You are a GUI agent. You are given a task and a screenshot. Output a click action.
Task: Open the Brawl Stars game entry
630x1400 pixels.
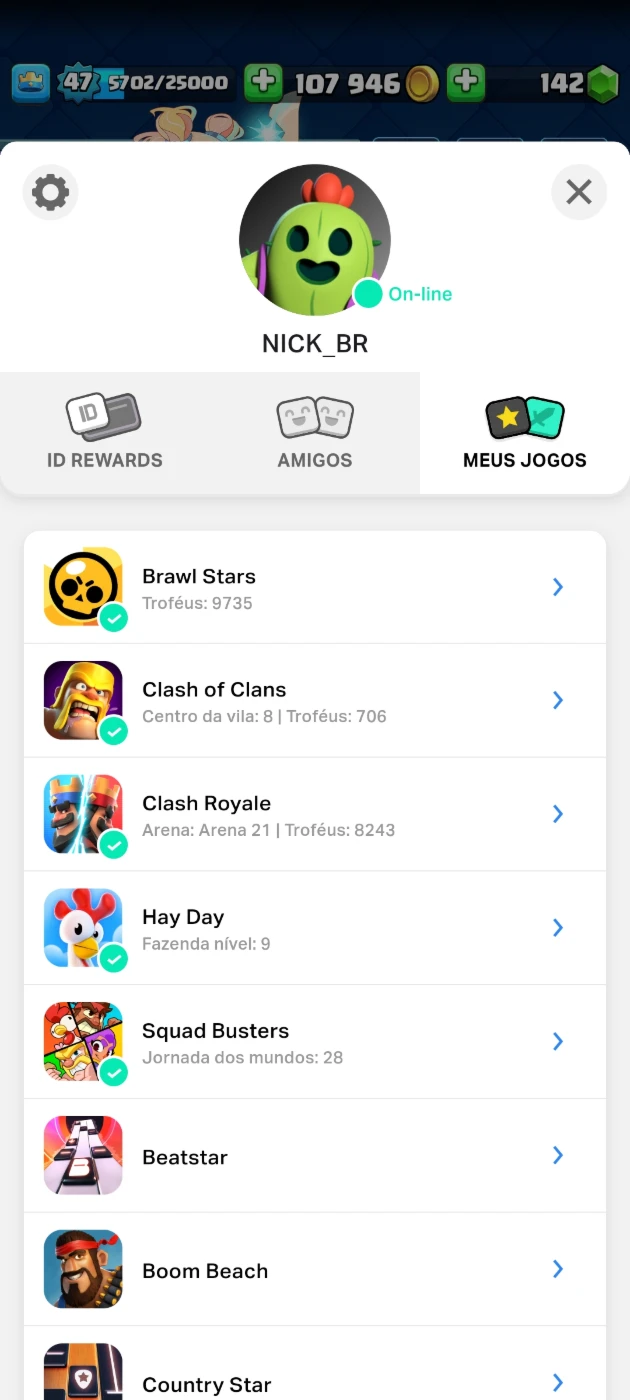click(315, 587)
